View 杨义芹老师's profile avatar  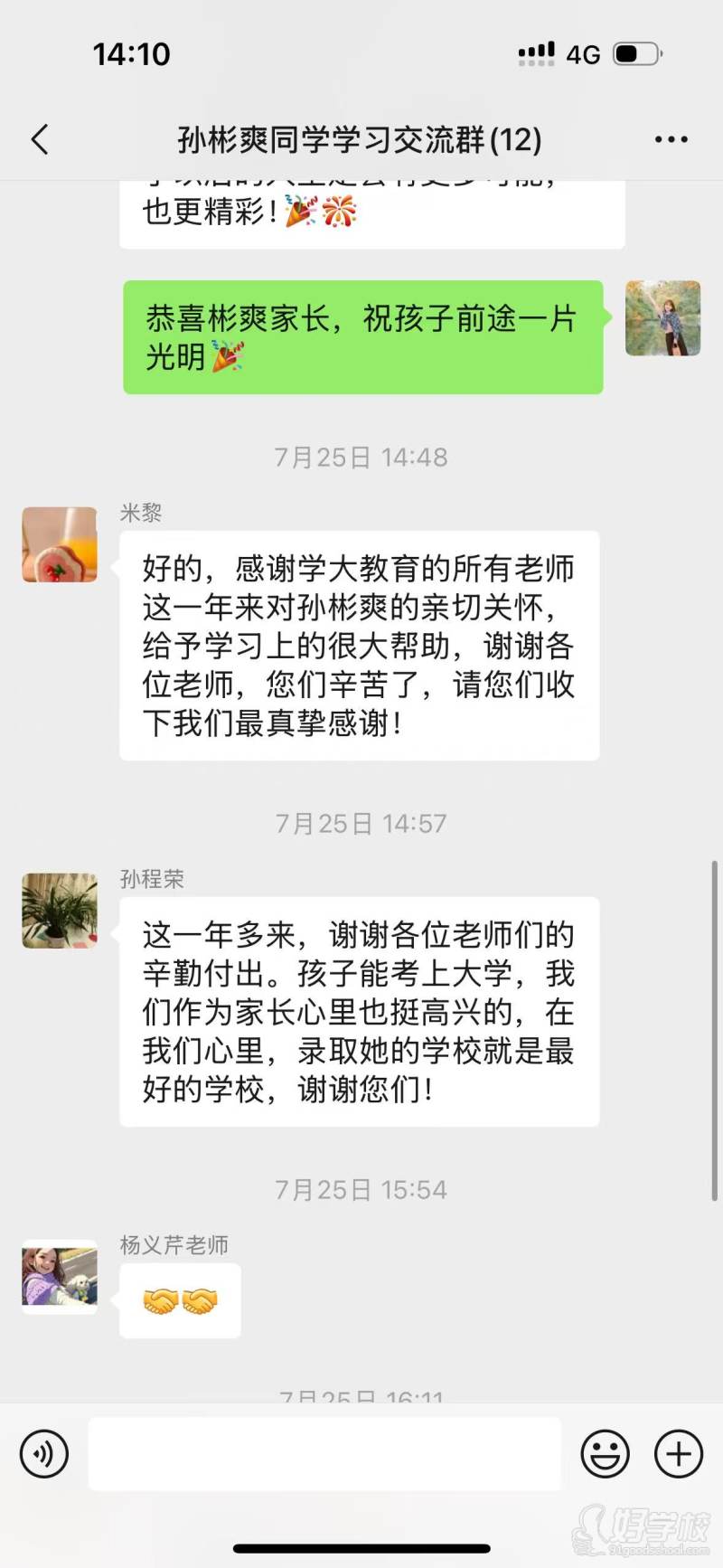point(60,1276)
